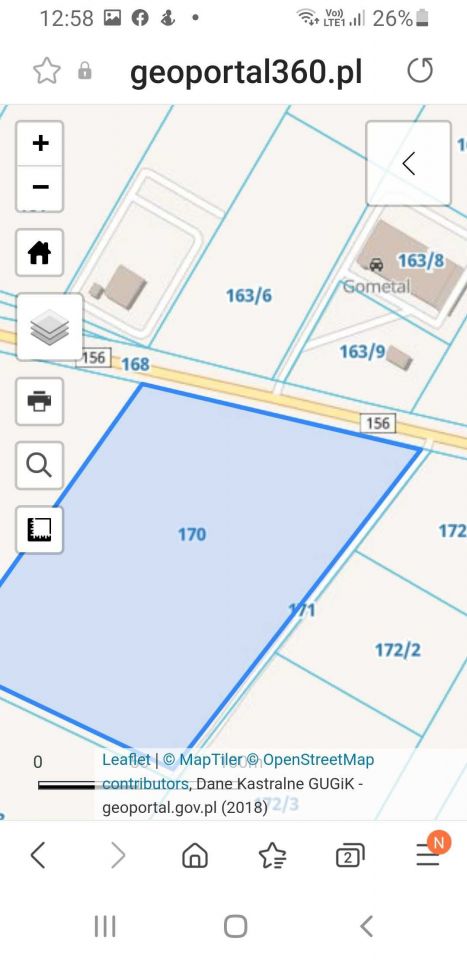Viewport: 467px width, 960px height.
Task: Open the browser hamburger menu
Action: (428, 854)
